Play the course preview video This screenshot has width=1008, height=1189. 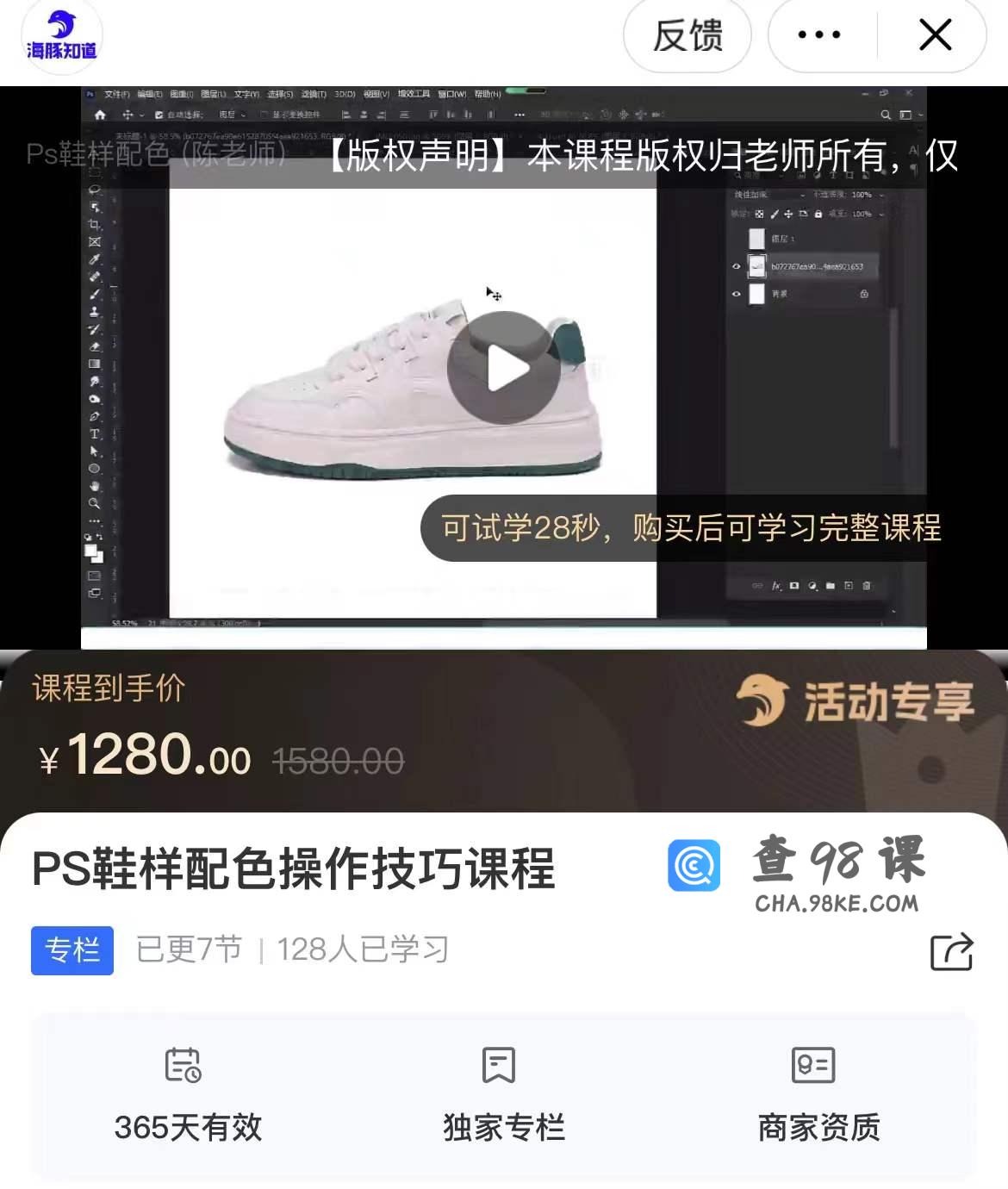pyautogui.click(x=504, y=369)
